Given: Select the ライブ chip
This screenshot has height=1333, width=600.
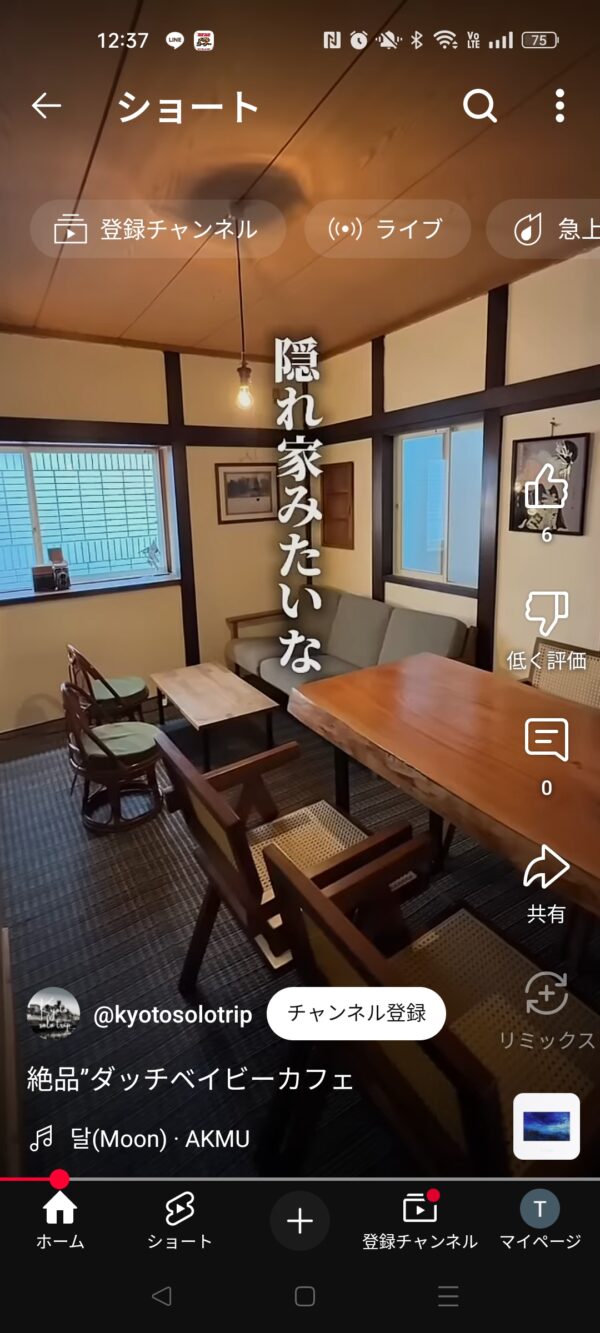Looking at the screenshot, I should click(387, 229).
